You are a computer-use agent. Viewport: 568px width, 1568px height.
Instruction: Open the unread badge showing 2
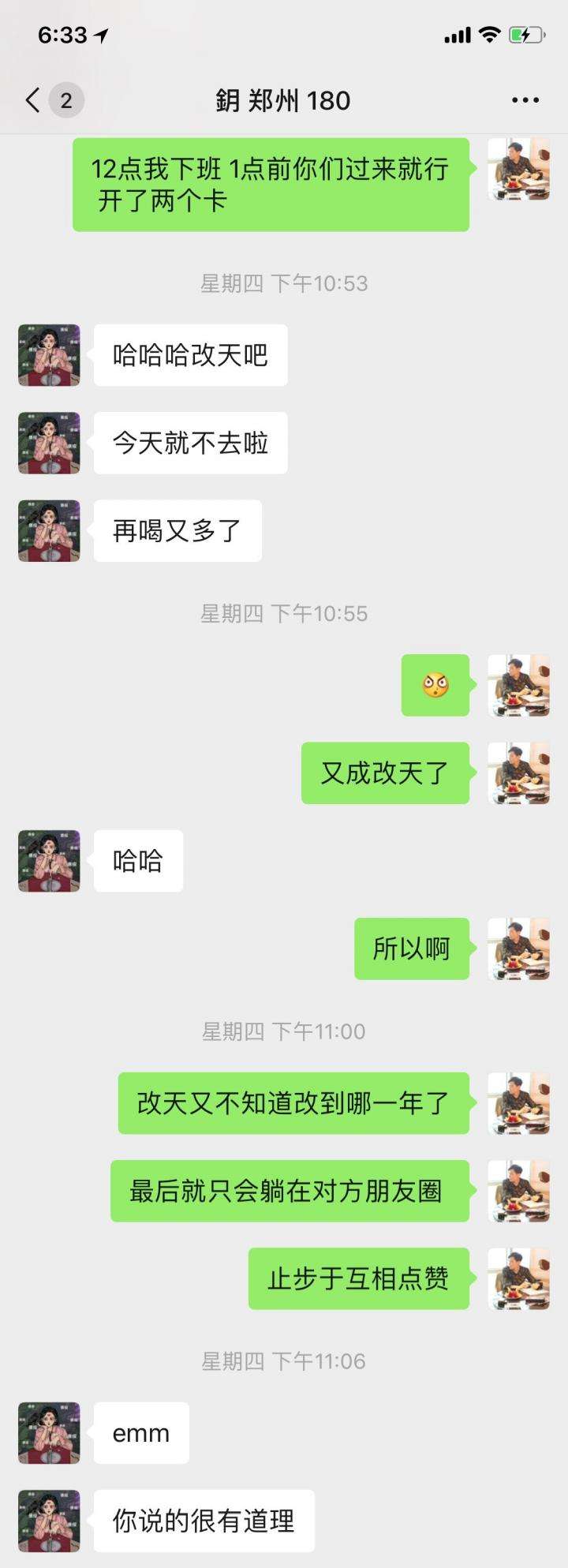(65, 100)
